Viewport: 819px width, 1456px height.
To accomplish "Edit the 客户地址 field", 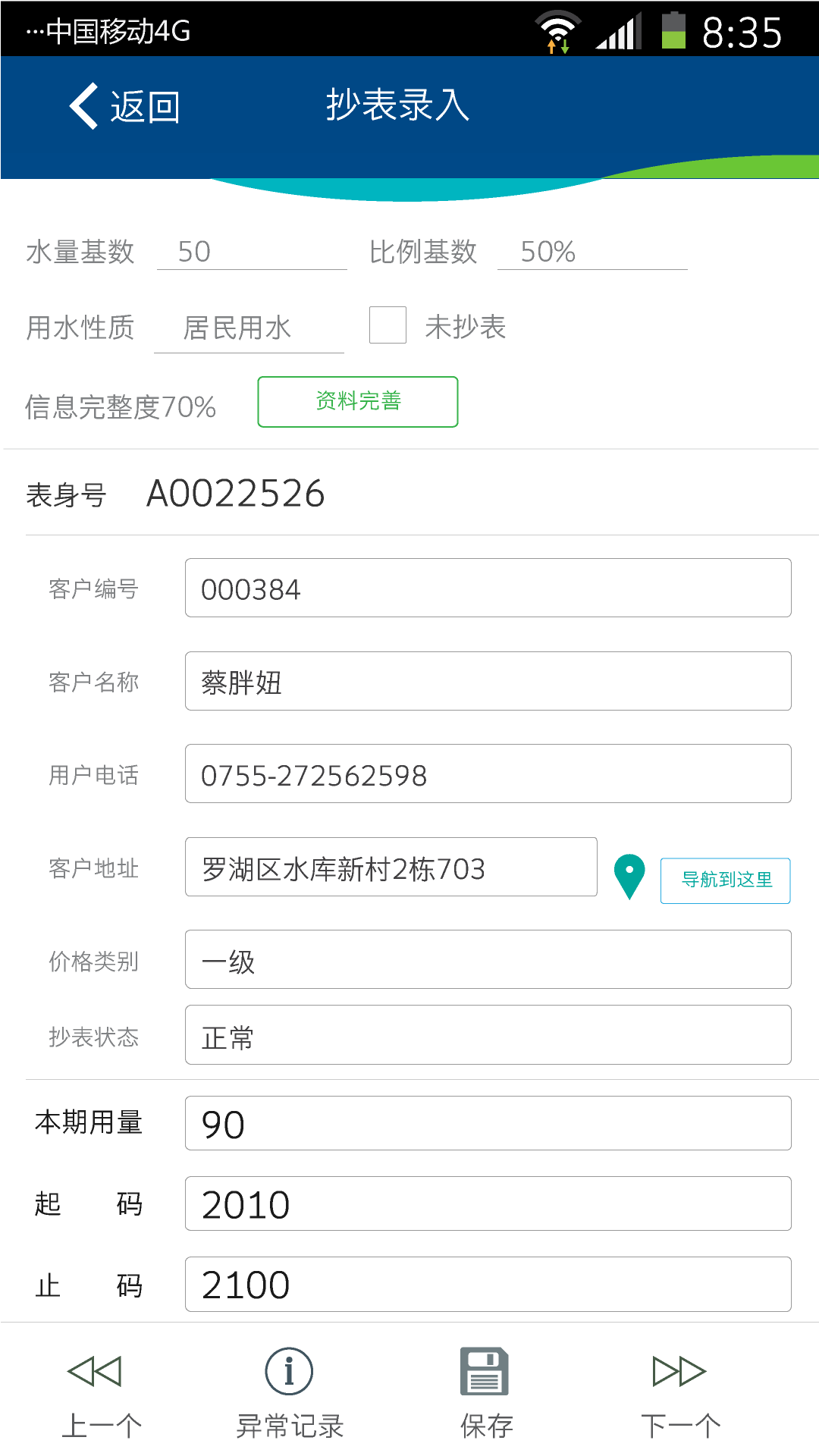I will pos(391,867).
